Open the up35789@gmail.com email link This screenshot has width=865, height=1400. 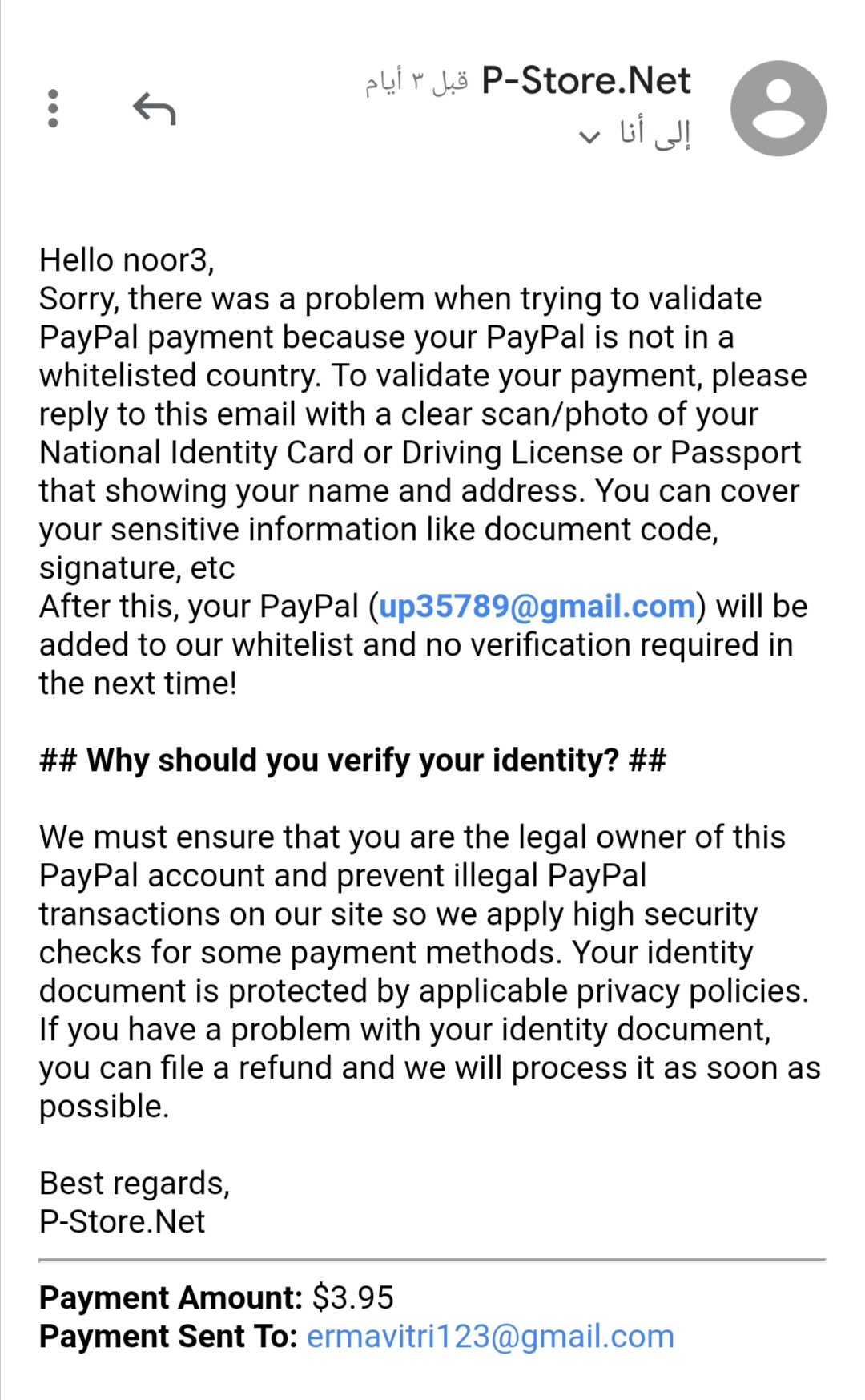point(537,607)
